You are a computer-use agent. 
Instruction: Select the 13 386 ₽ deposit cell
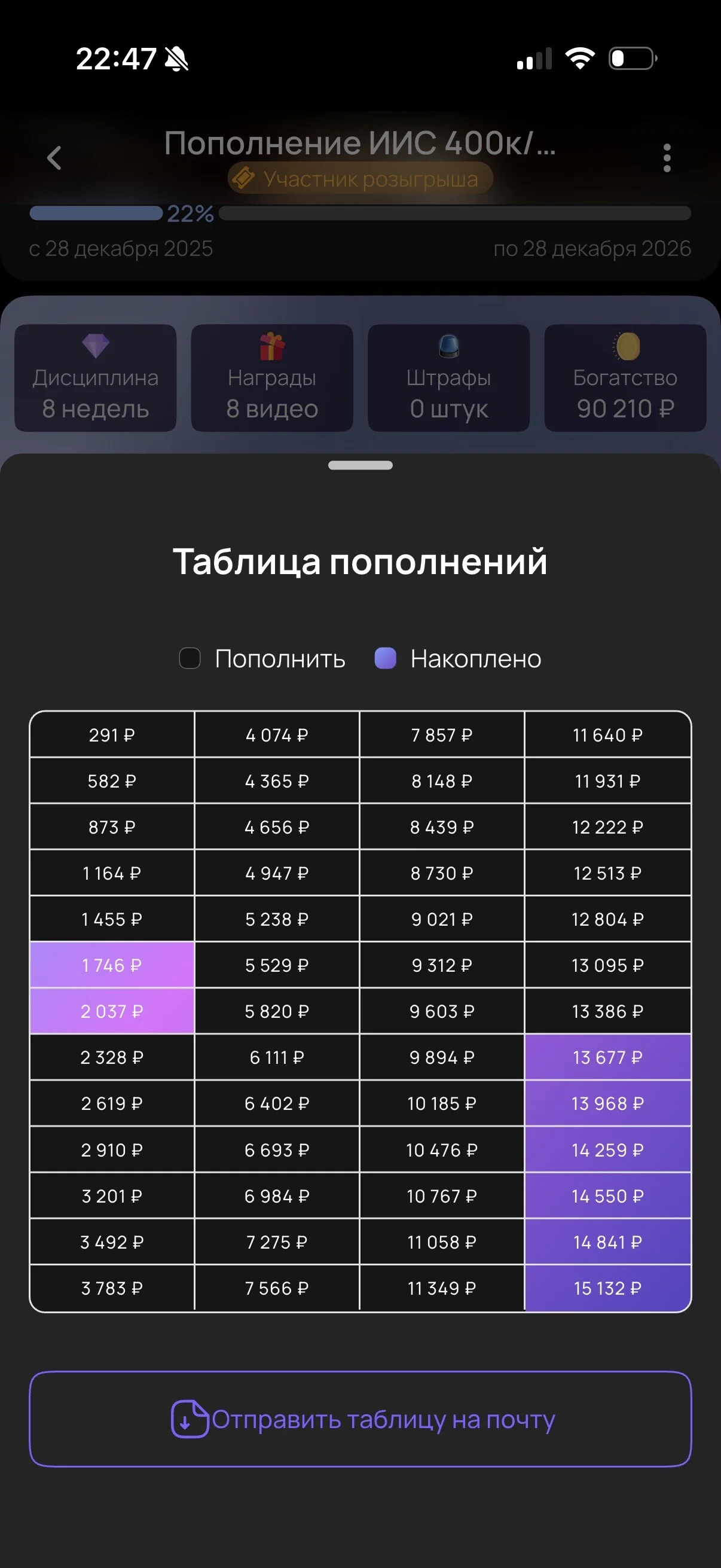pos(608,1011)
